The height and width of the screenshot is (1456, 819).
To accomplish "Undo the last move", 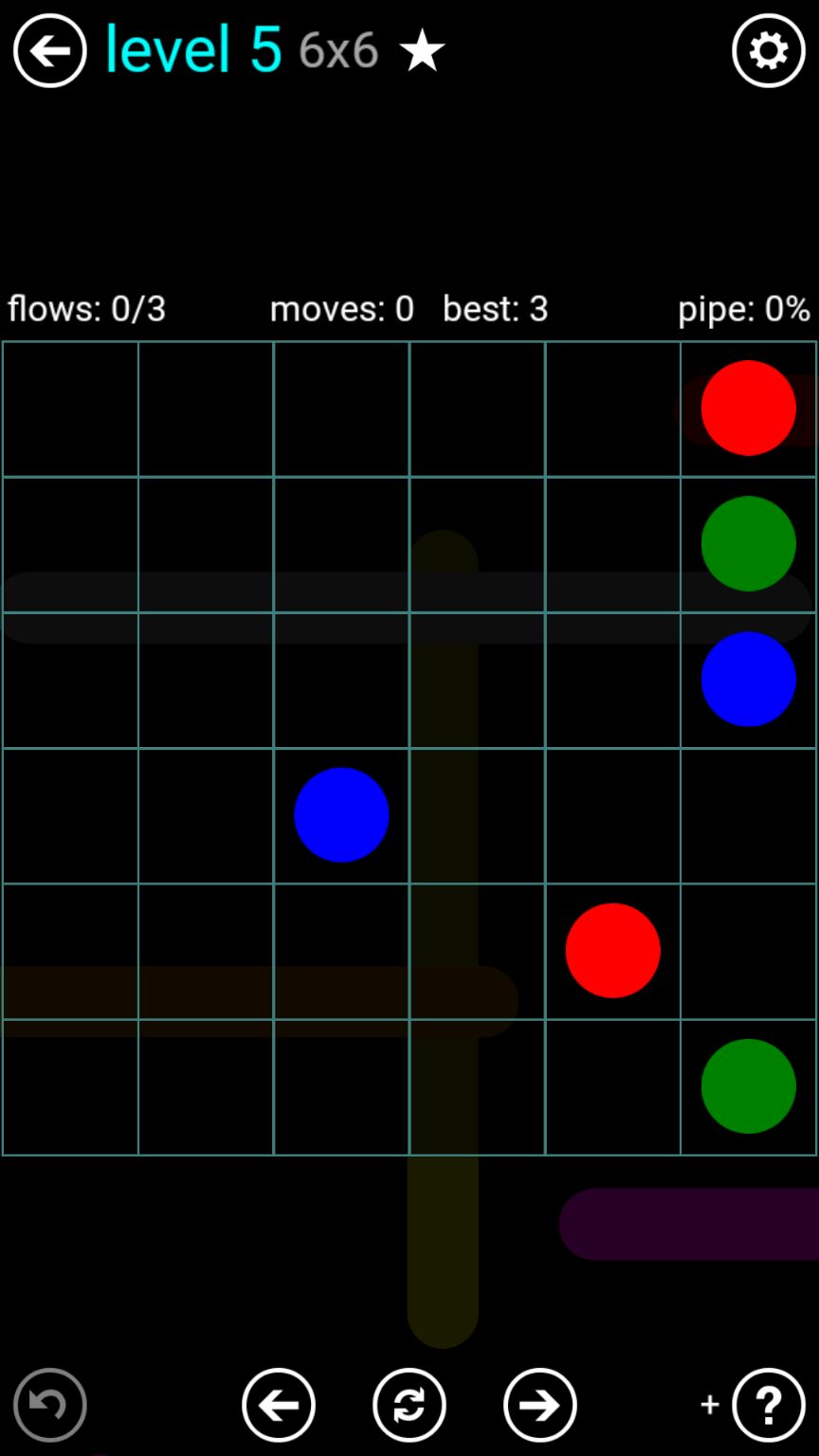I will click(x=49, y=1404).
